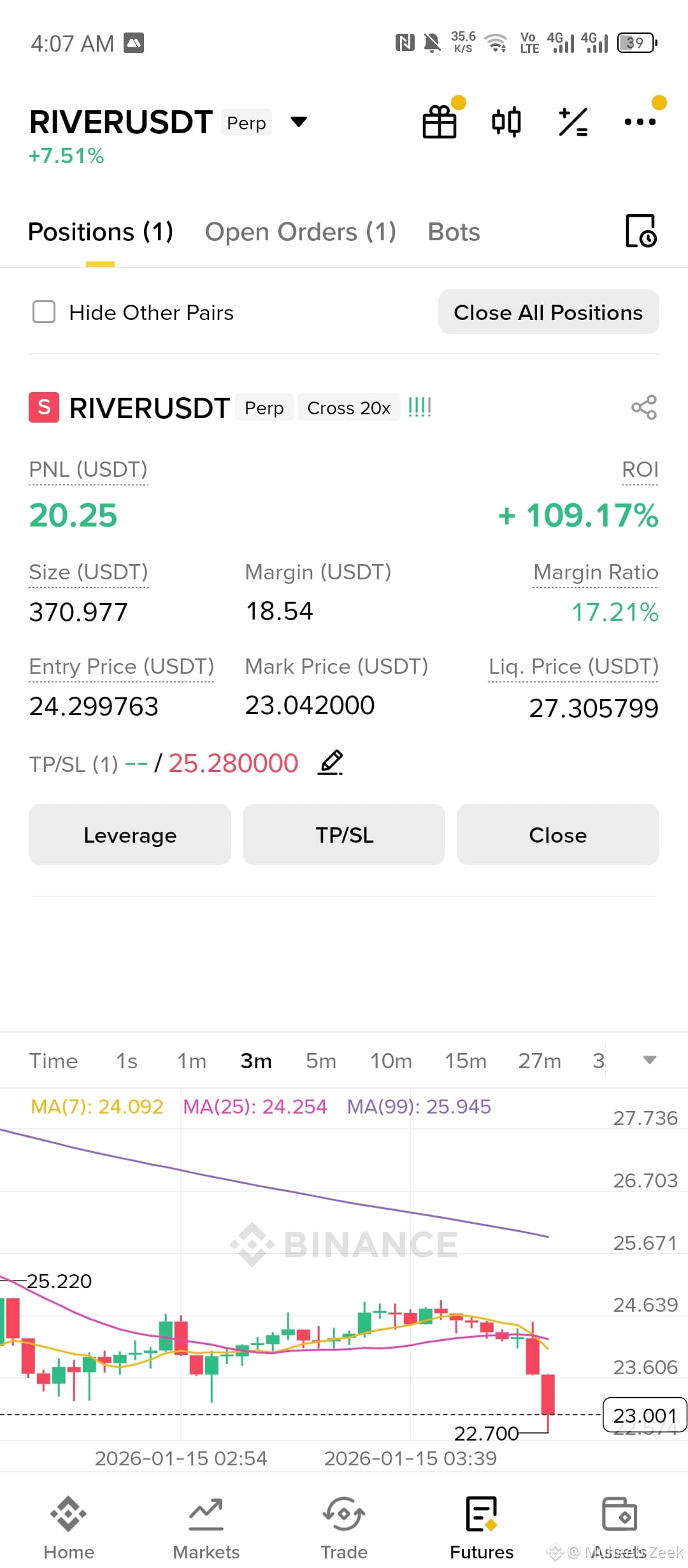Viewport: 688px width, 1568px height.
Task: Open the candlestick chart icon
Action: (x=506, y=122)
